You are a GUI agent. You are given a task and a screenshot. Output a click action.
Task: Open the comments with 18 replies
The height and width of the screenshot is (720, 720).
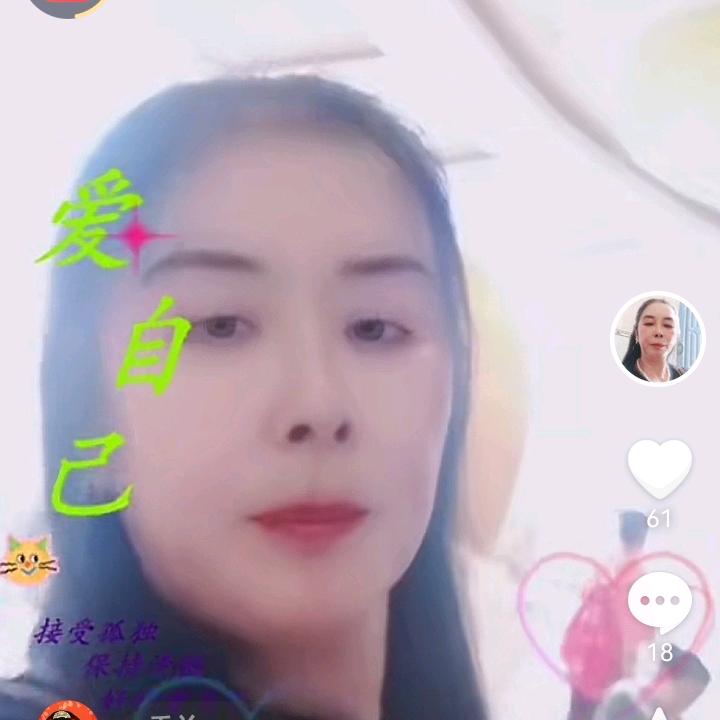pyautogui.click(x=659, y=603)
